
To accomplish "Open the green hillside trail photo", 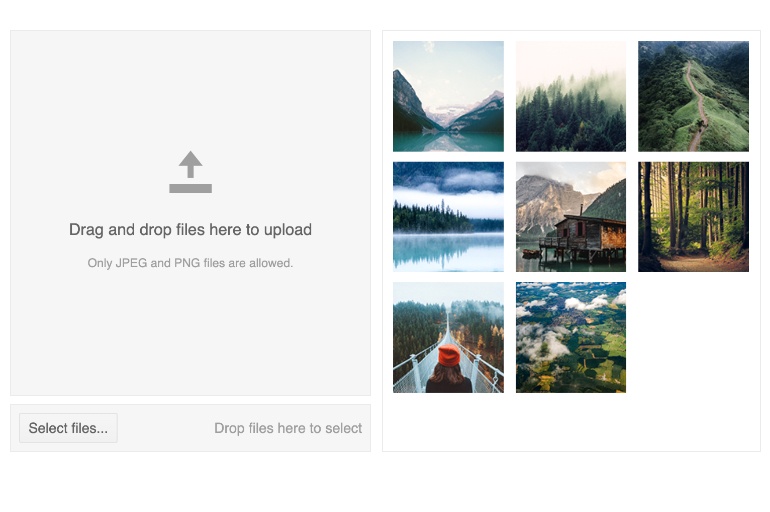I will [693, 96].
